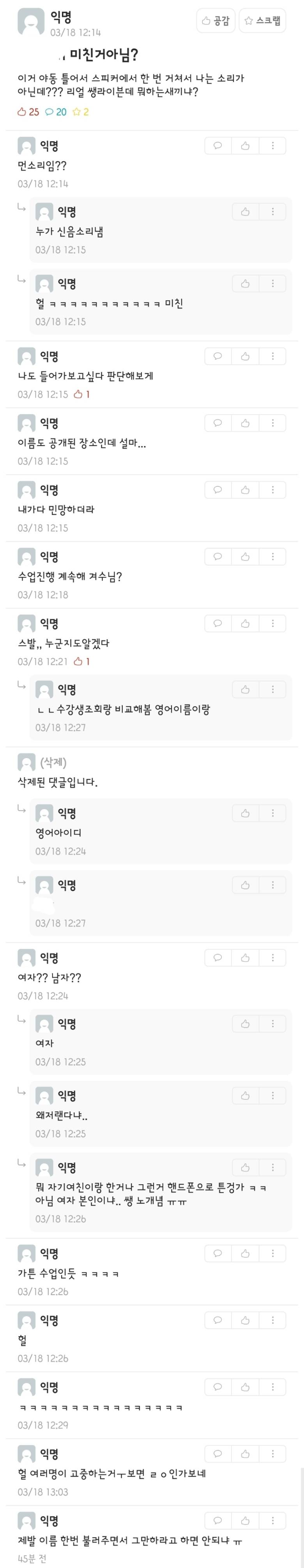Like the comment '먼소리임??'

point(245,146)
